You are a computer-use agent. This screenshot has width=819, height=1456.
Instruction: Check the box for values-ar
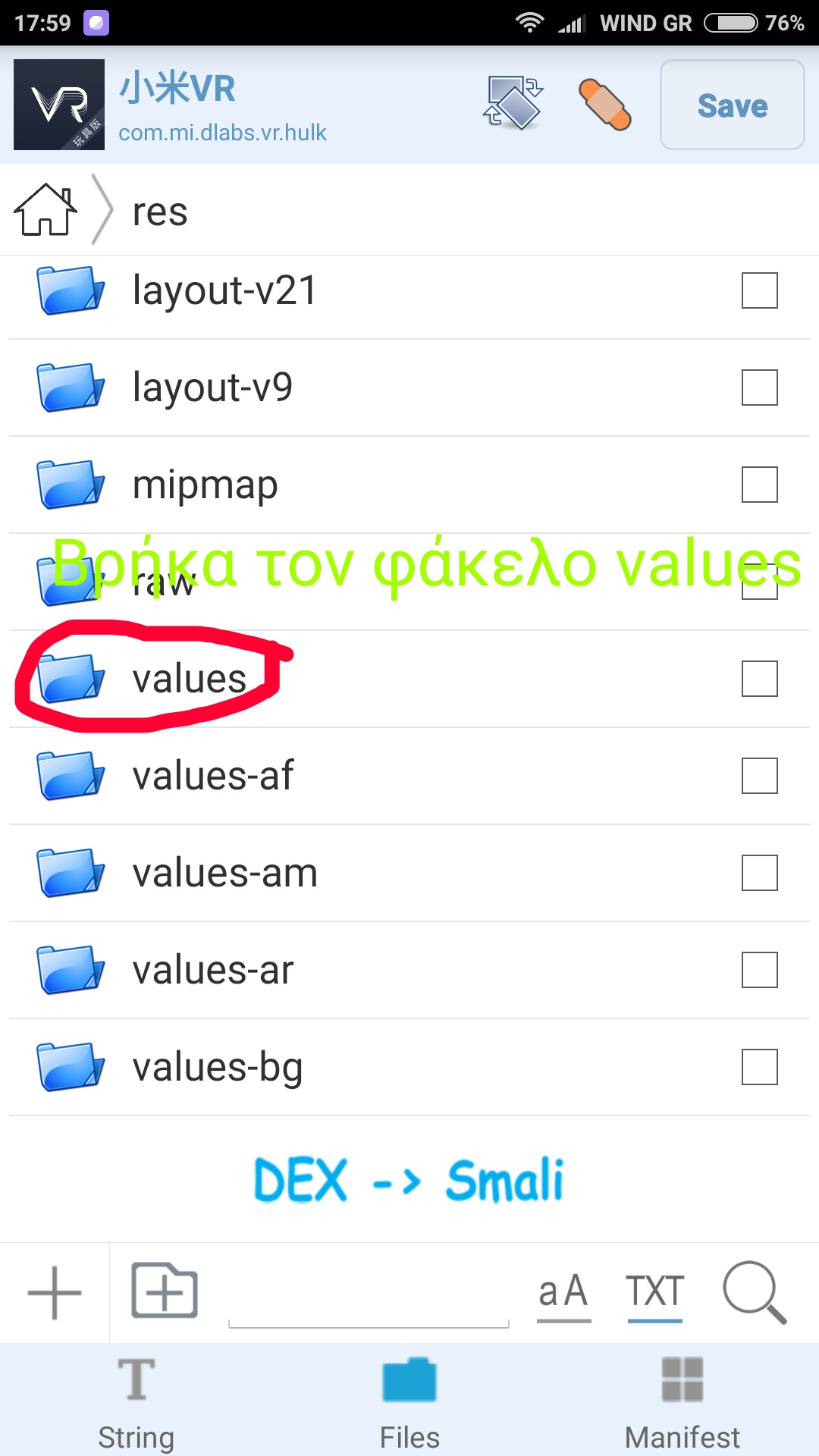click(x=759, y=970)
